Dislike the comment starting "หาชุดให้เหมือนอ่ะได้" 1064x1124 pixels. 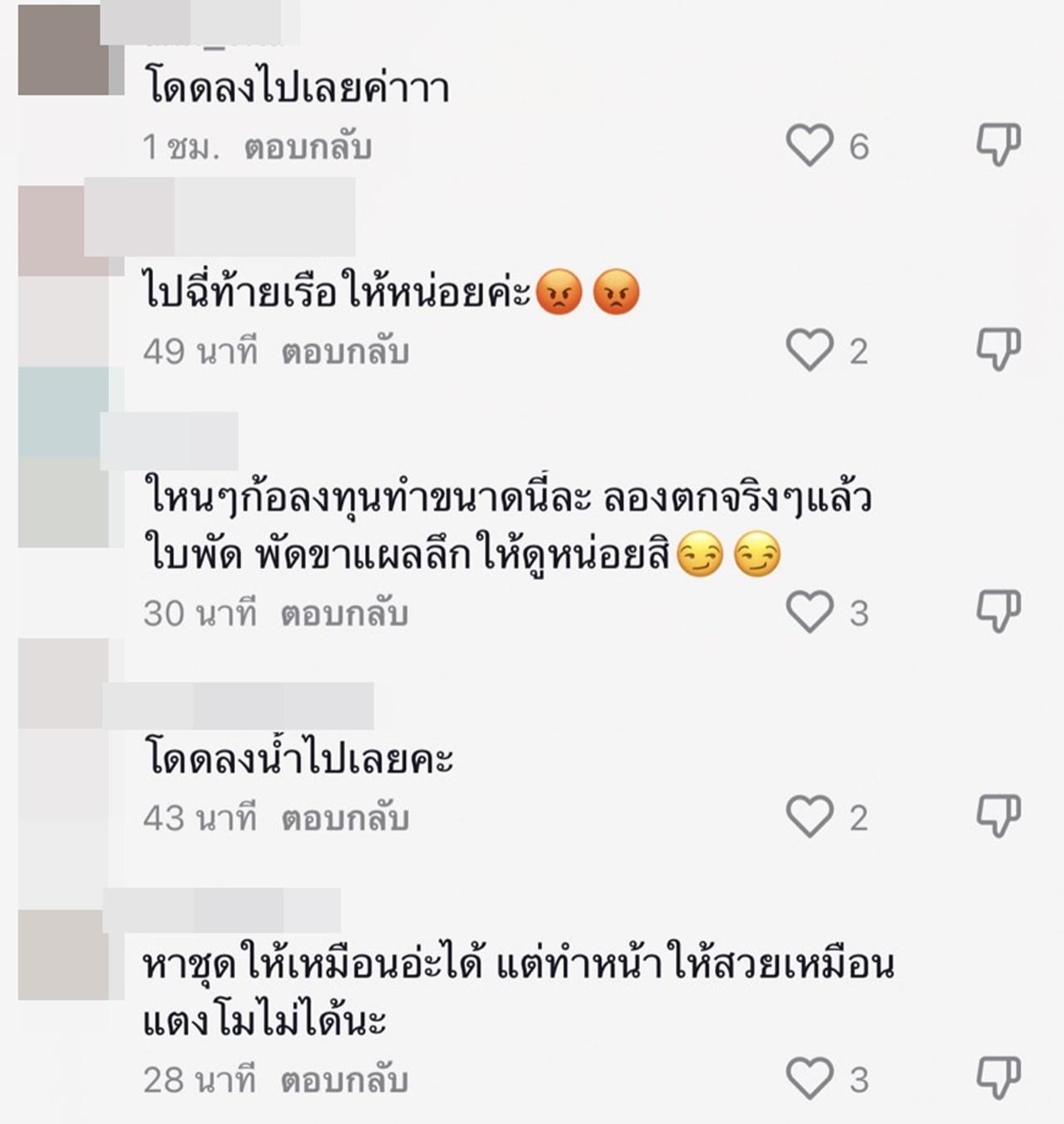coord(997,1077)
